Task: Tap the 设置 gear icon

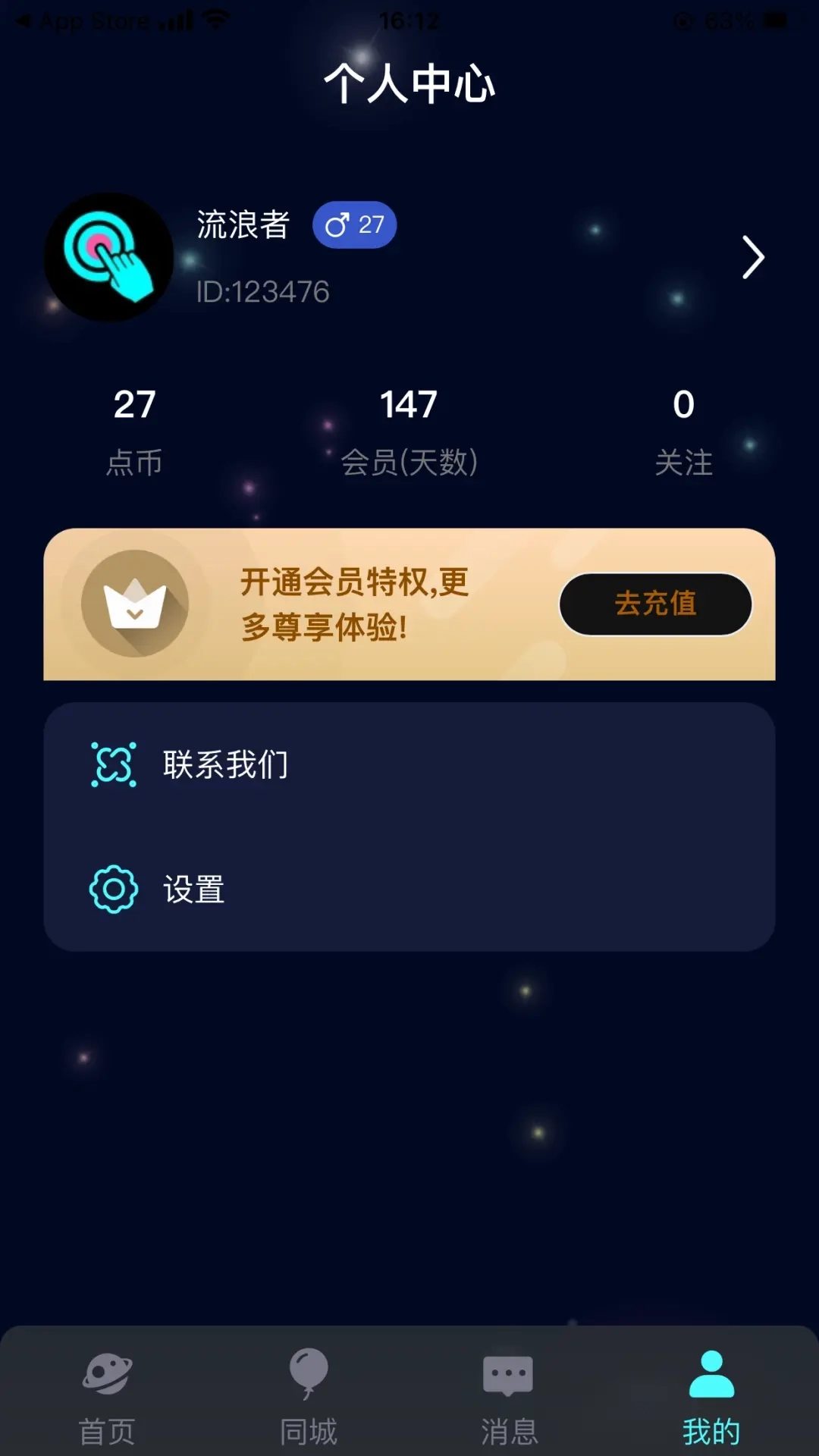Action: click(x=112, y=887)
